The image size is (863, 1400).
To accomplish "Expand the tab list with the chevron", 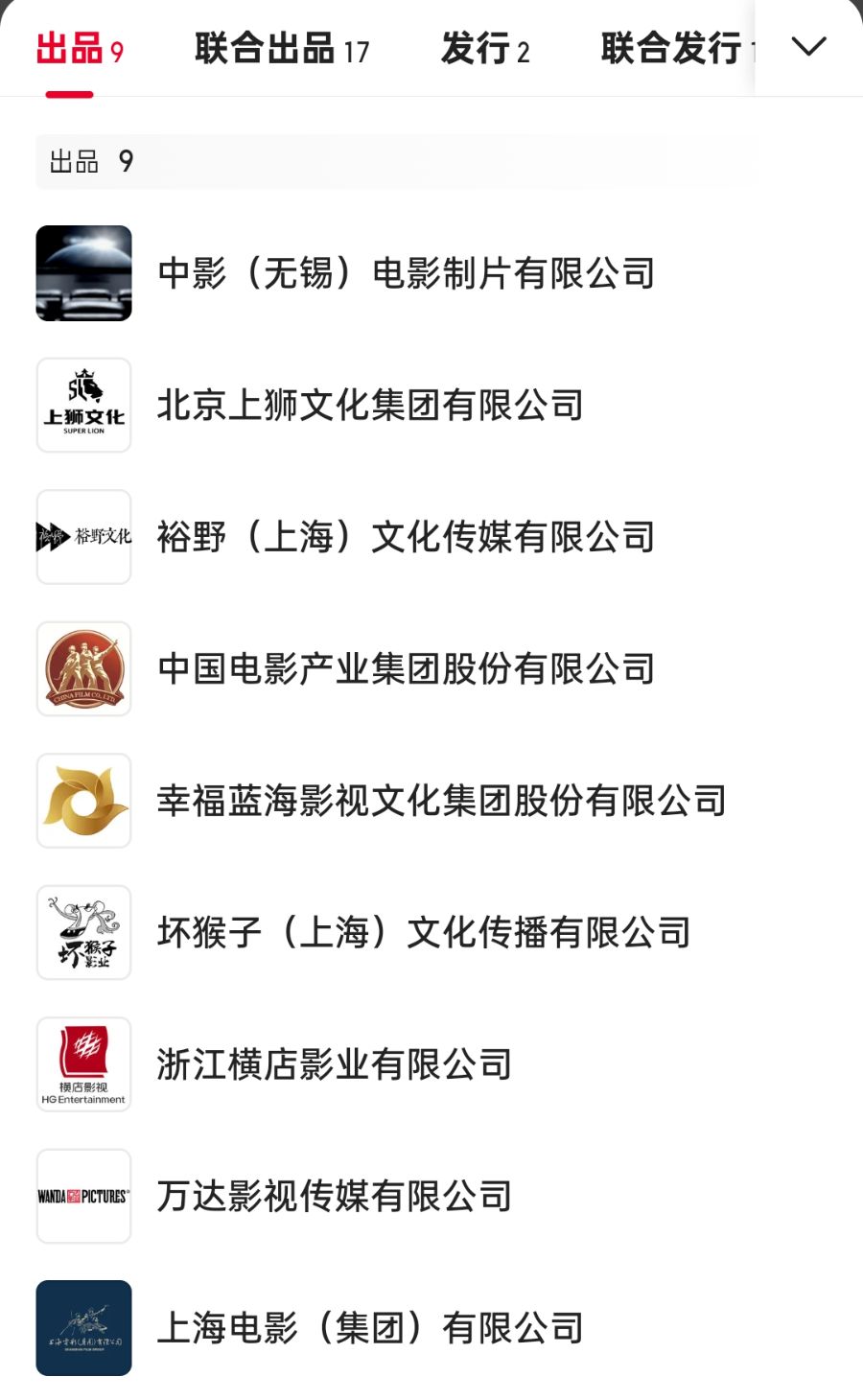I will (808, 47).
